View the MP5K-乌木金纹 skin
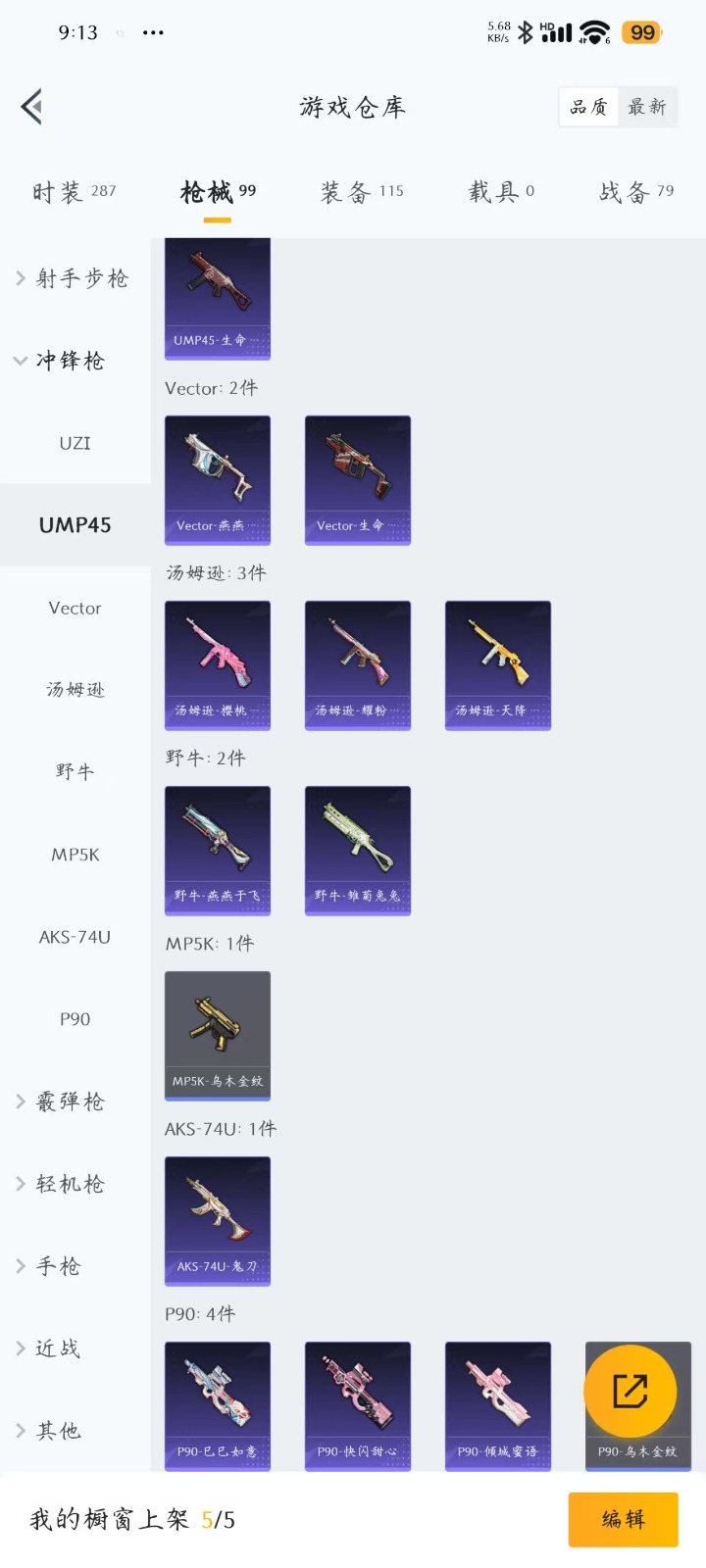The height and width of the screenshot is (1568, 706). (x=218, y=1035)
